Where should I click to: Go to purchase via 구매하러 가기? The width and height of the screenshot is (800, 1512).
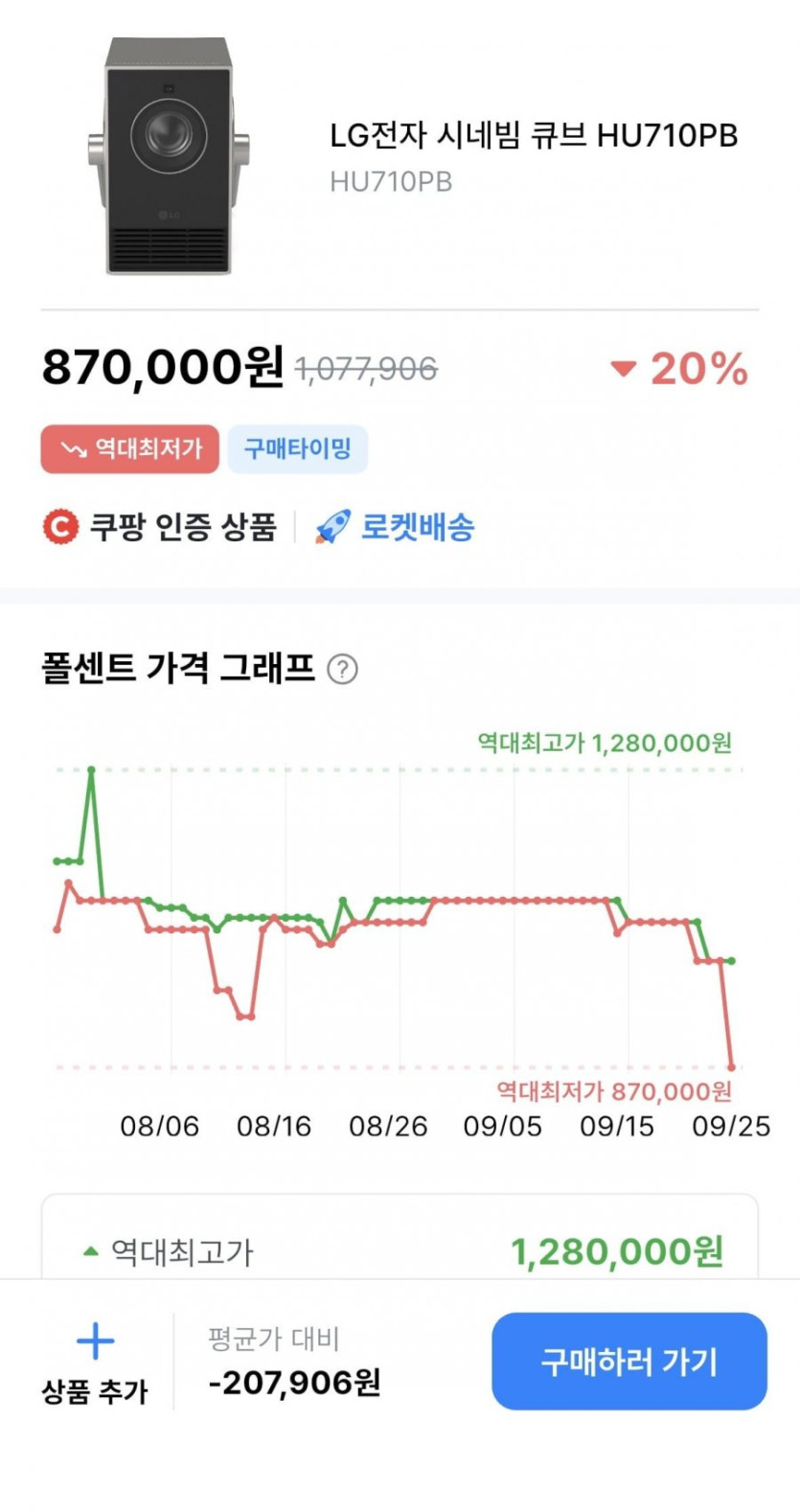(x=629, y=1361)
